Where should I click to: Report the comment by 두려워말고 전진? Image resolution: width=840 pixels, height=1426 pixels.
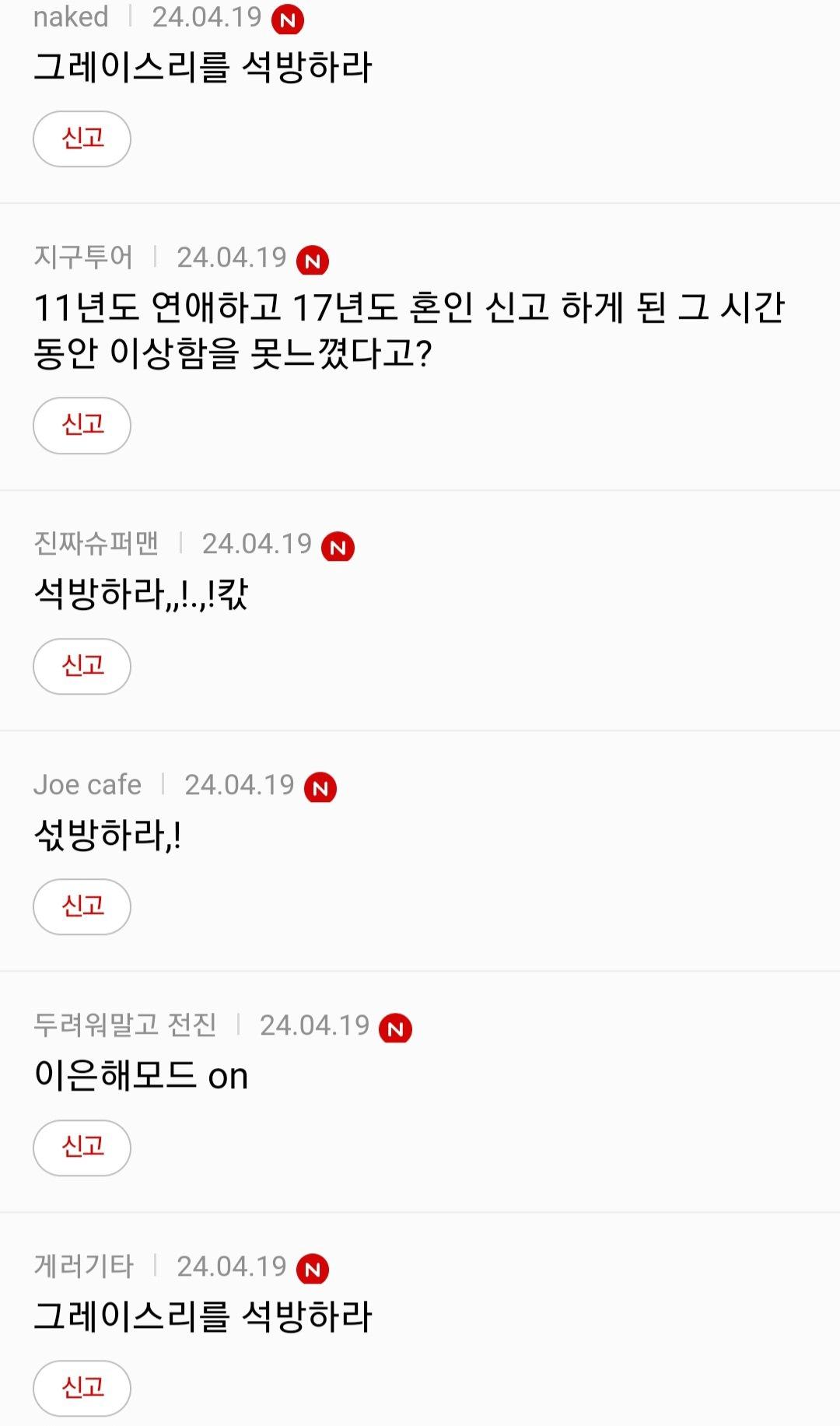coord(82,1147)
